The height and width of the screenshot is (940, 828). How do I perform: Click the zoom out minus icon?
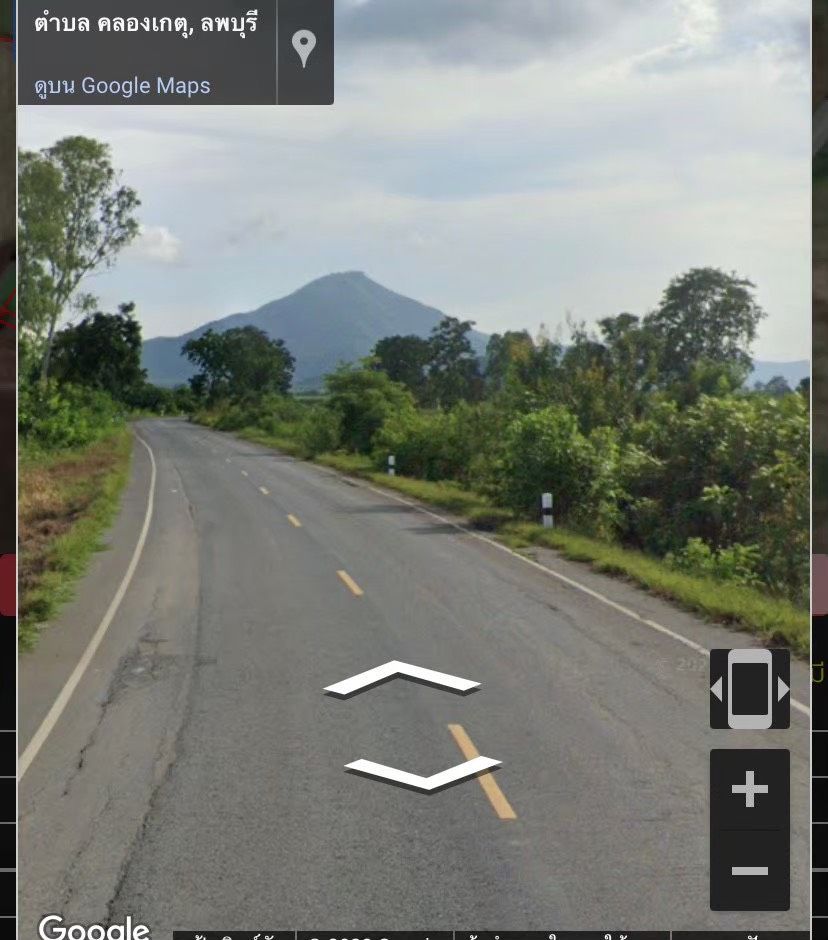[x=750, y=868]
